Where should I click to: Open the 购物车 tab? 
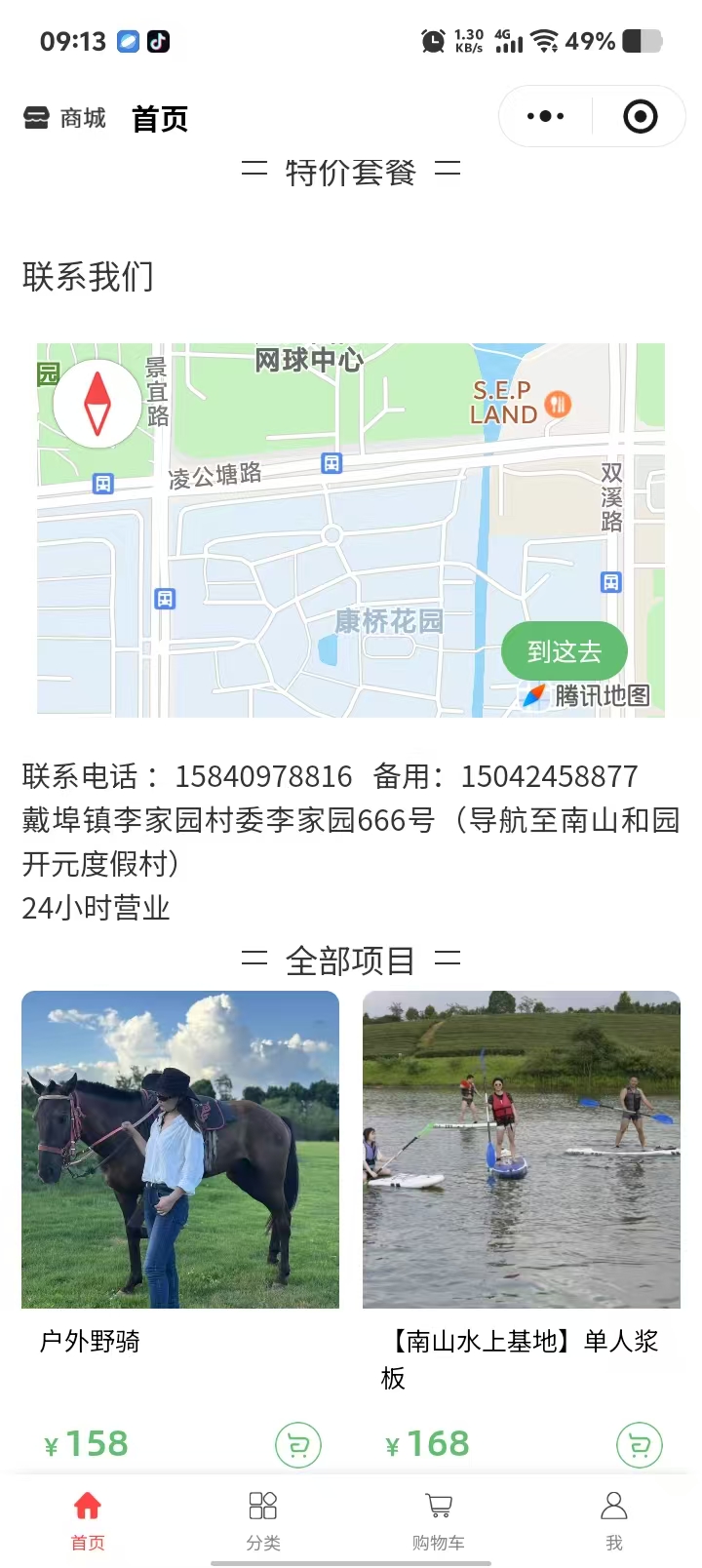pyautogui.click(x=439, y=1519)
